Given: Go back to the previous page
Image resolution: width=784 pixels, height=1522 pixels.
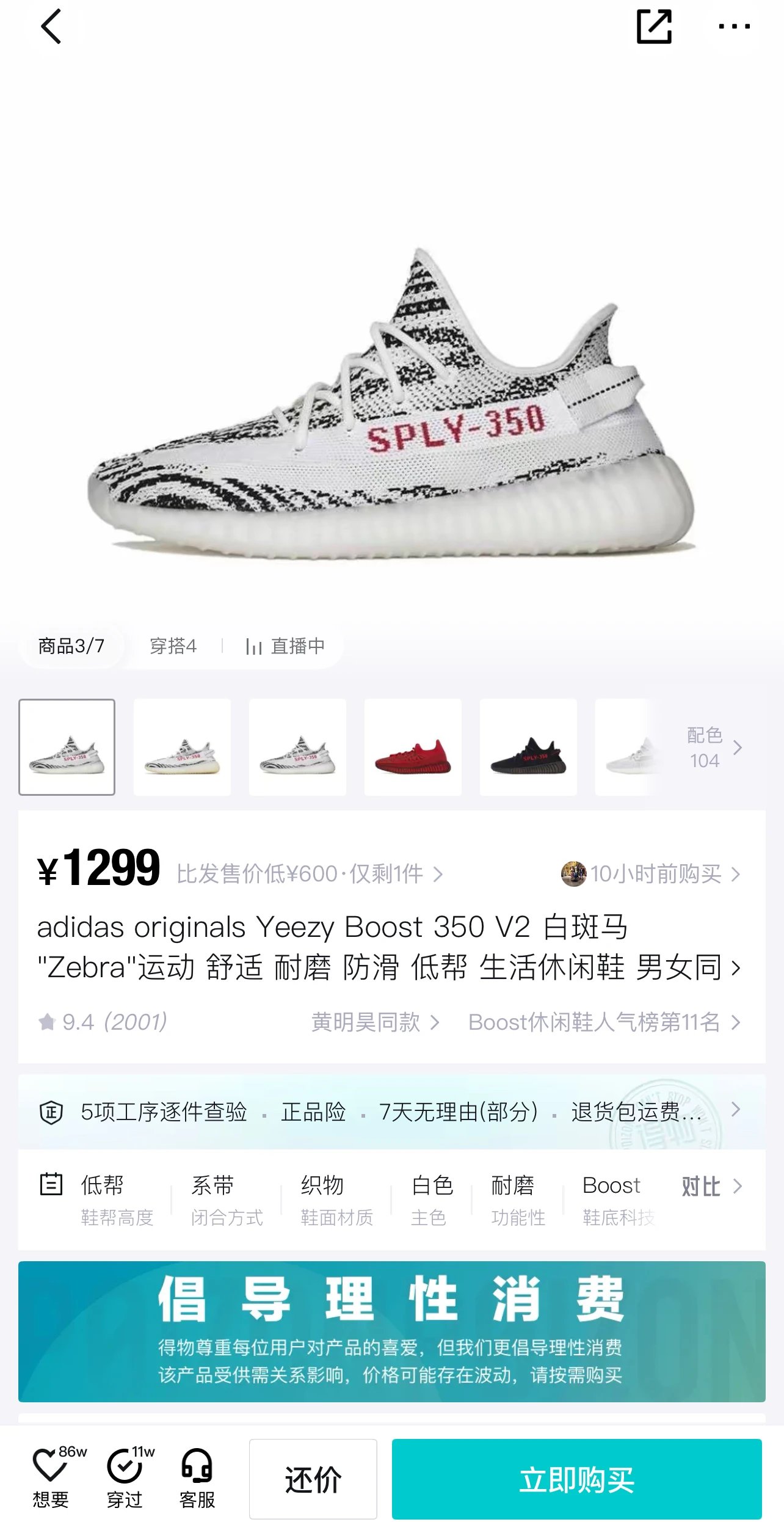Looking at the screenshot, I should [52, 27].
